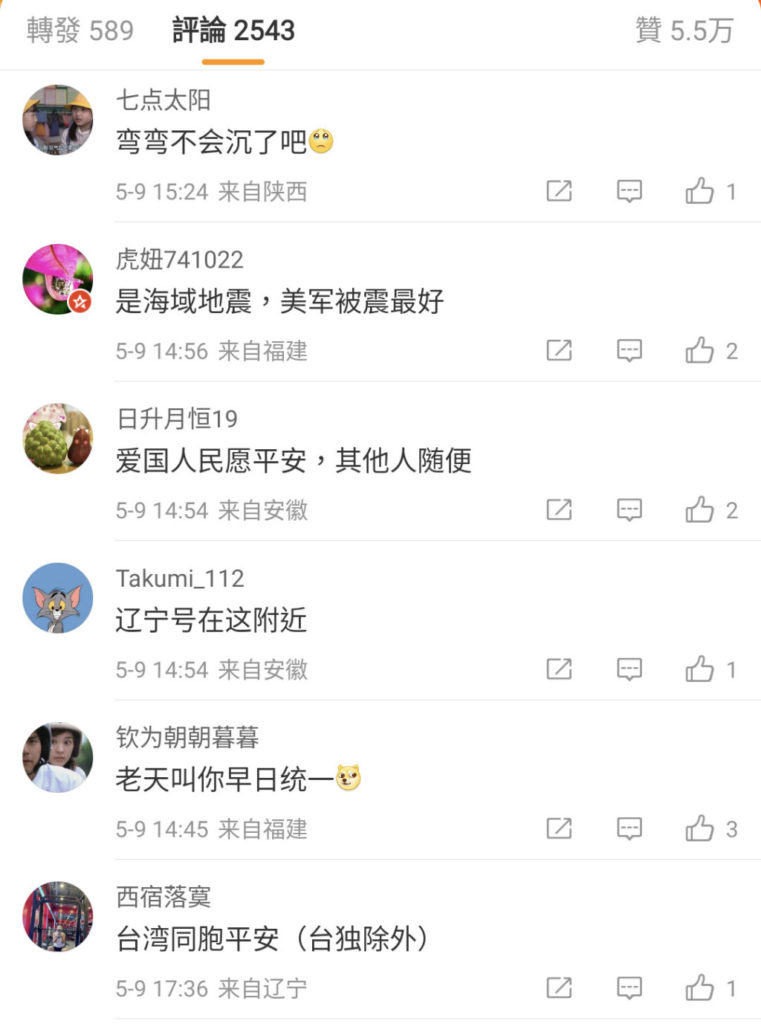761x1024 pixels.
Task: Reply to 西宿落寞's comment
Action: pos(629,989)
